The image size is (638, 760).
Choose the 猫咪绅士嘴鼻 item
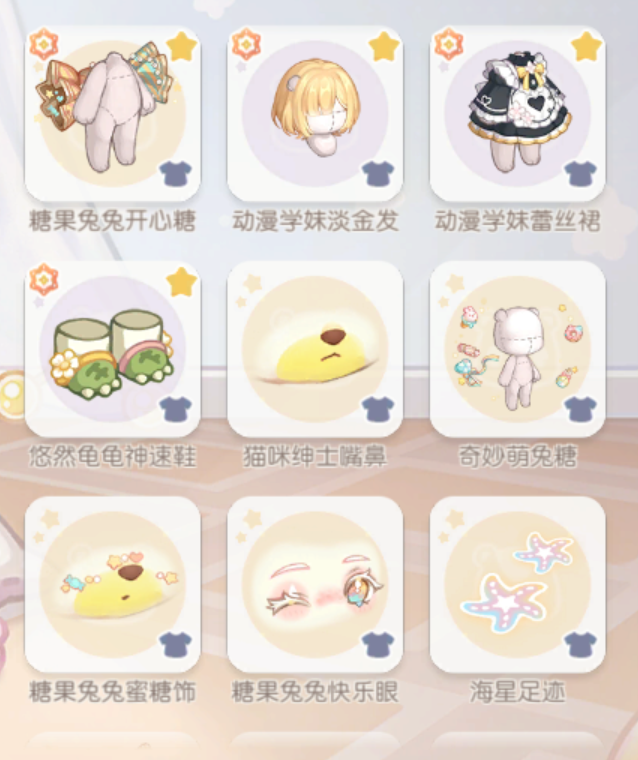pyautogui.click(x=315, y=350)
